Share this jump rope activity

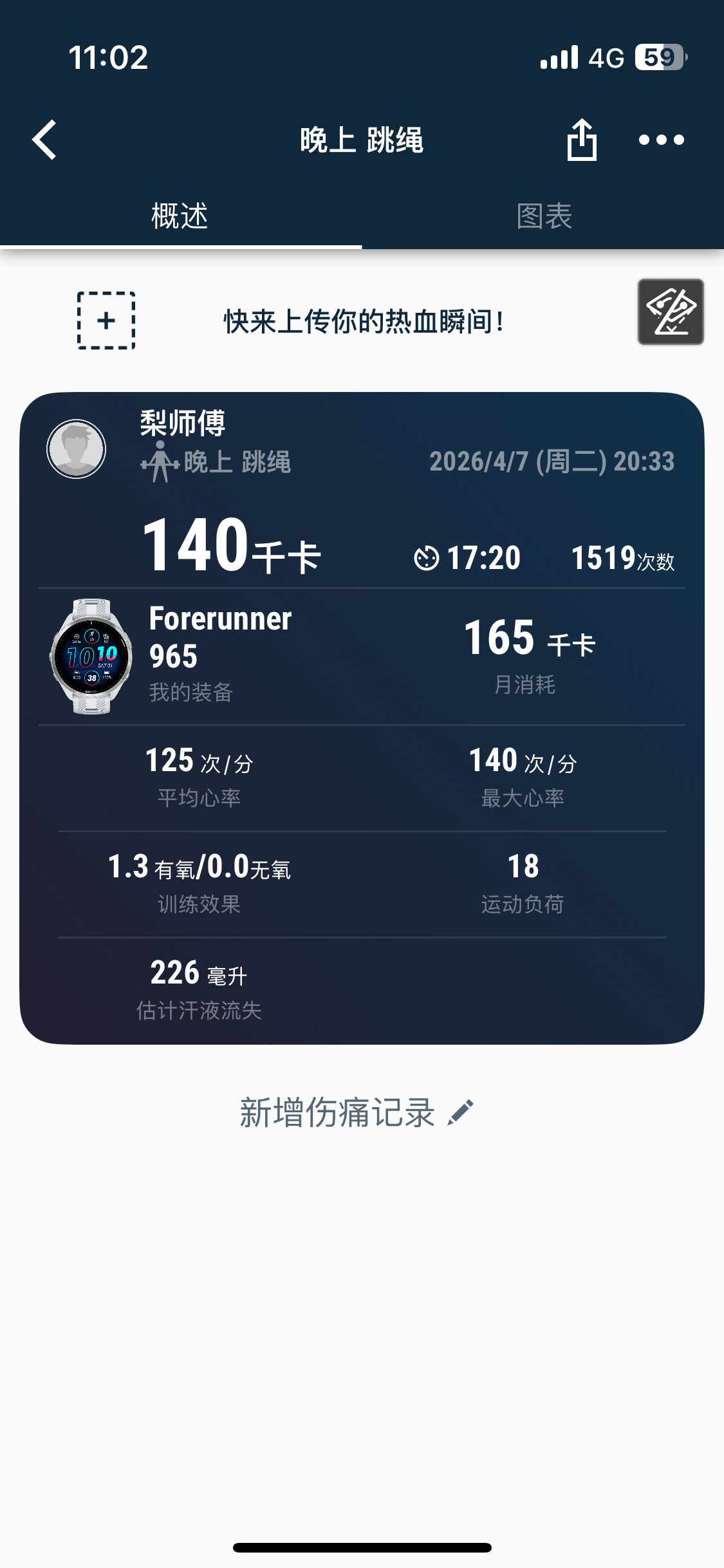coord(582,140)
